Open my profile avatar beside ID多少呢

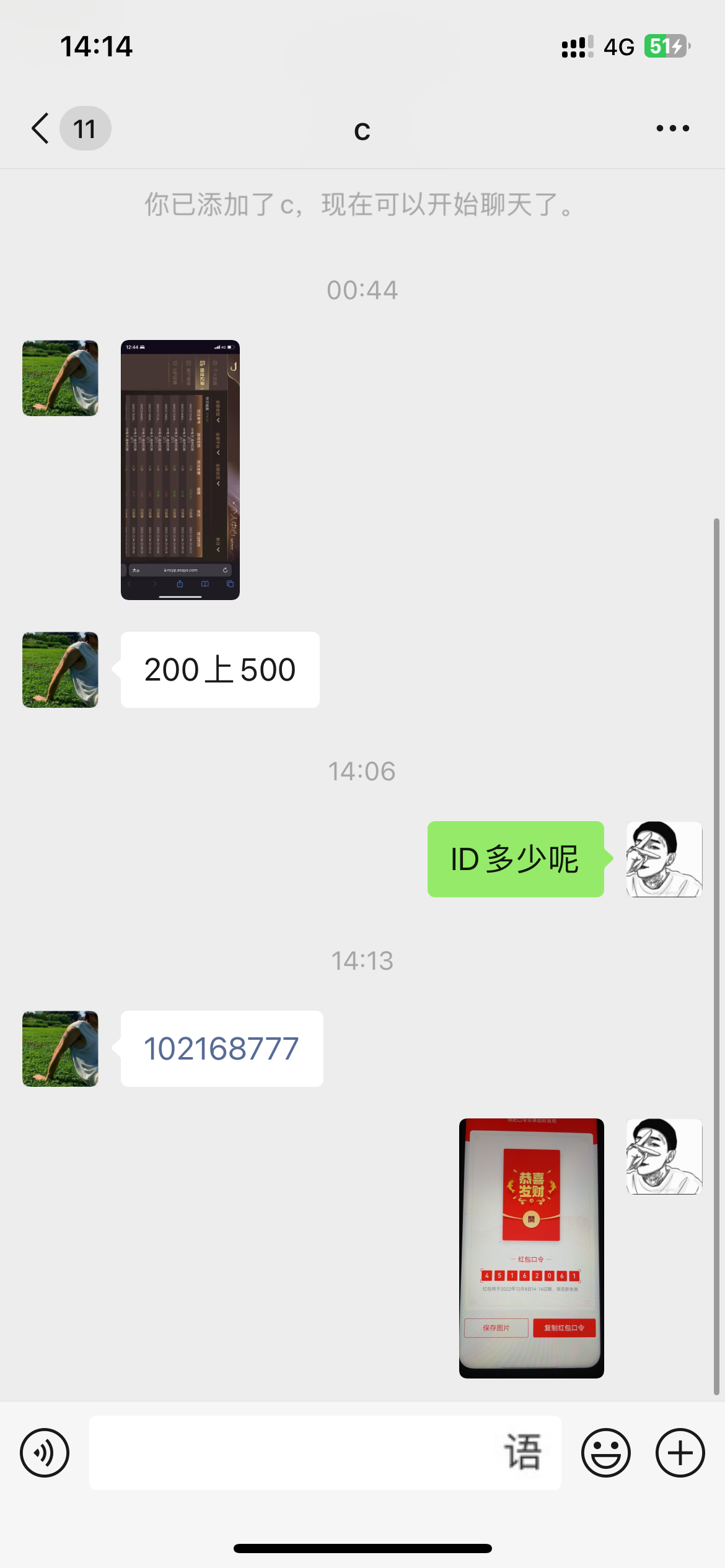[x=664, y=859]
